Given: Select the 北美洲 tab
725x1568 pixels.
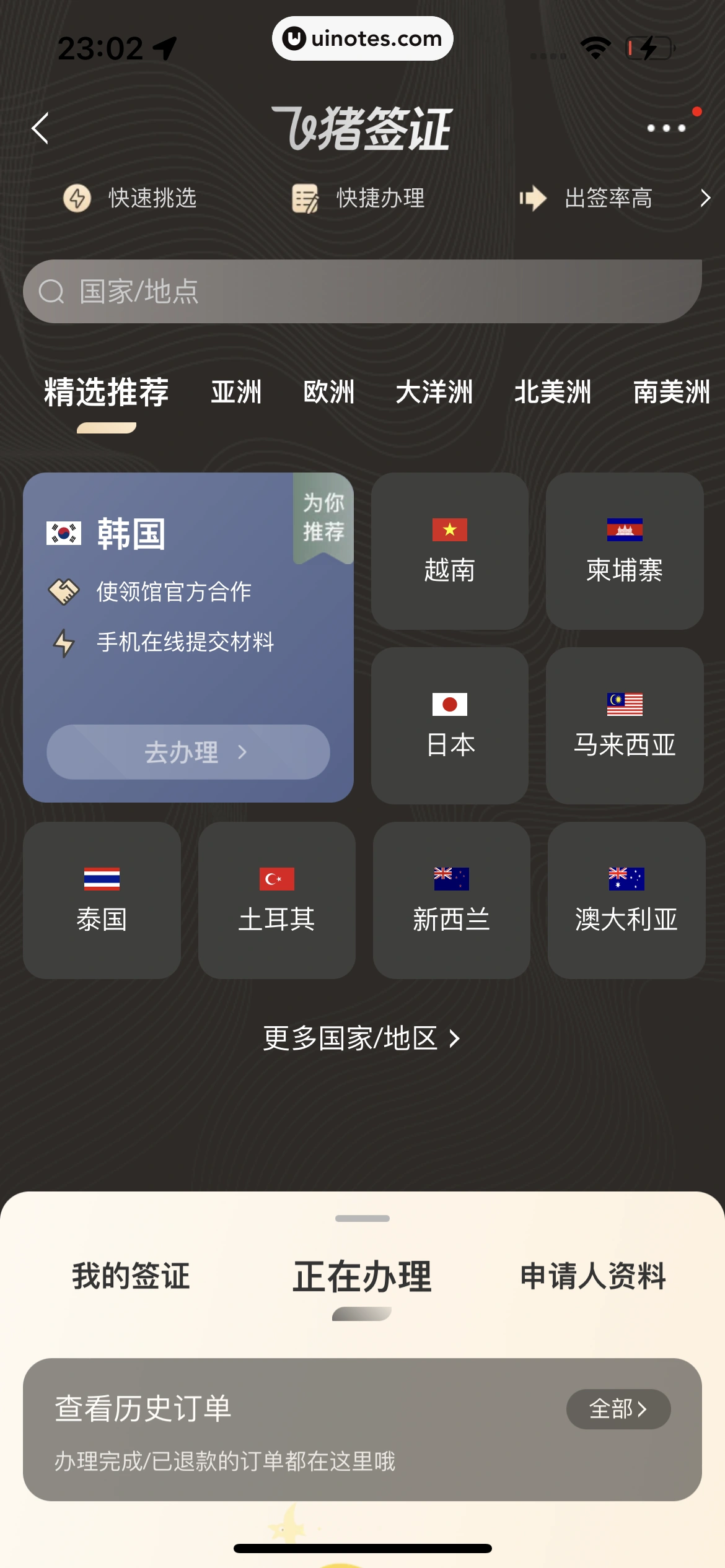Looking at the screenshot, I should (x=553, y=392).
